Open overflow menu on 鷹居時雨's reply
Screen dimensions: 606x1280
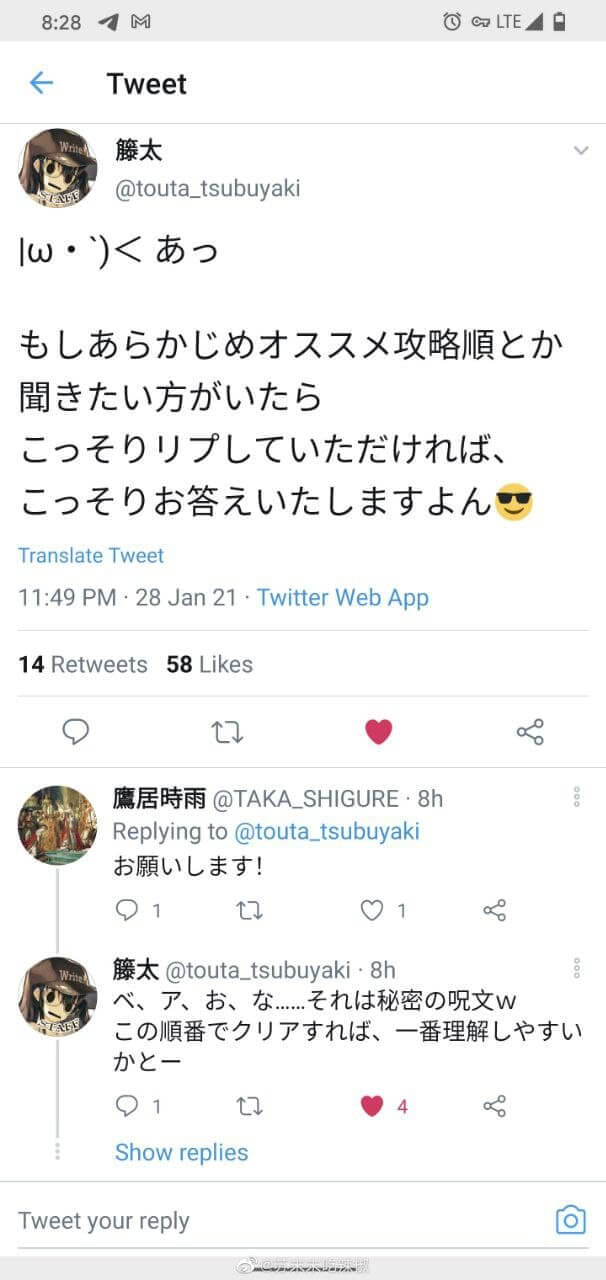[x=577, y=797]
